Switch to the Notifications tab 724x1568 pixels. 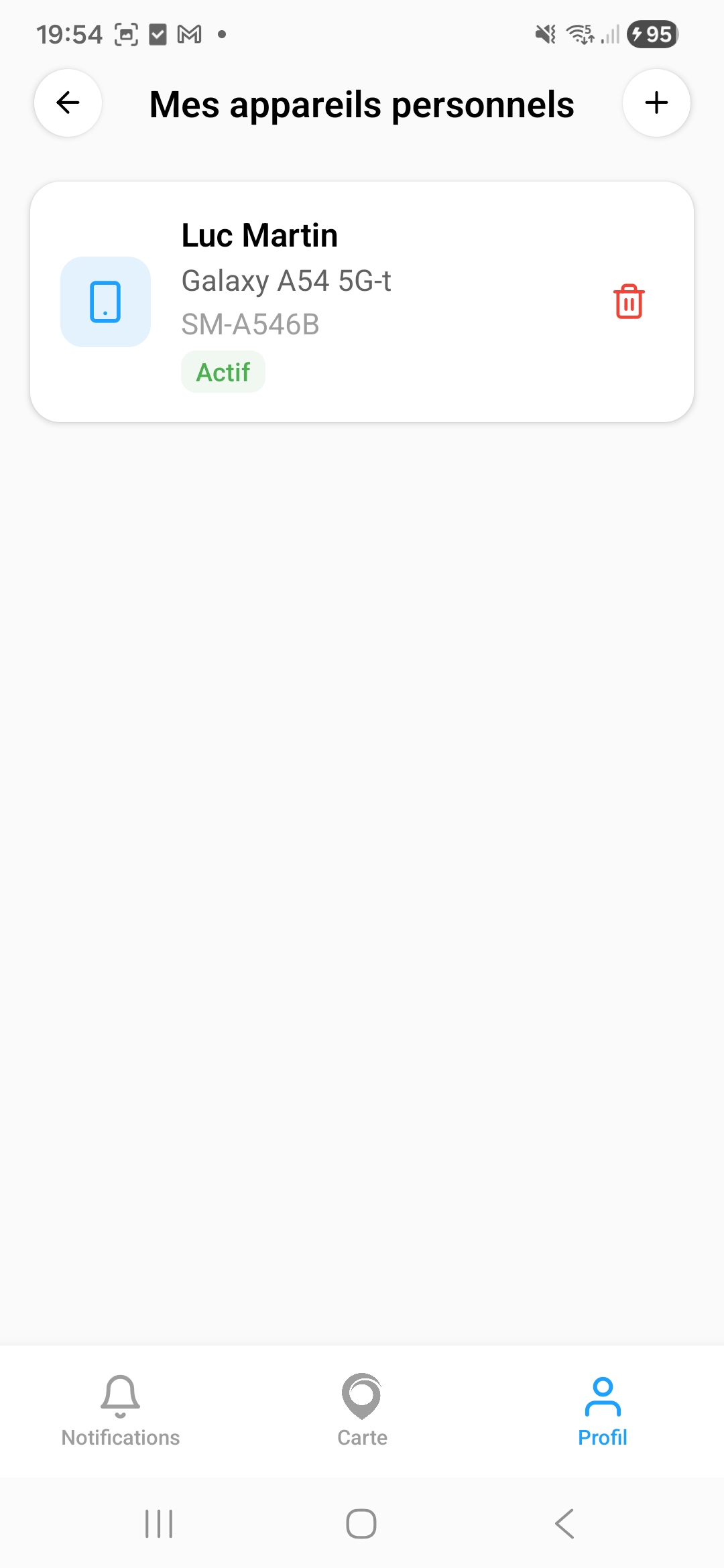tap(121, 1411)
